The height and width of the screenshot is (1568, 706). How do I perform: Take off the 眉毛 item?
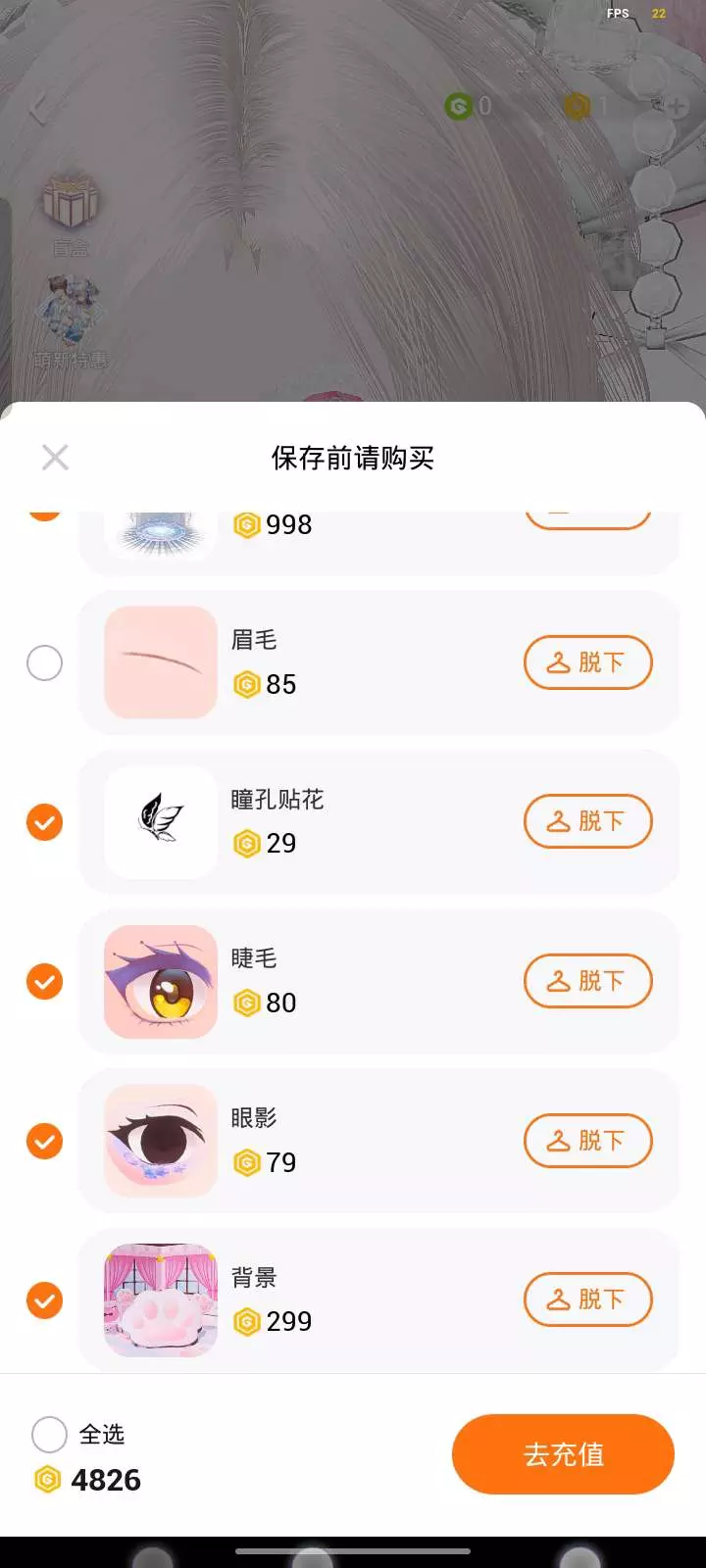587,662
